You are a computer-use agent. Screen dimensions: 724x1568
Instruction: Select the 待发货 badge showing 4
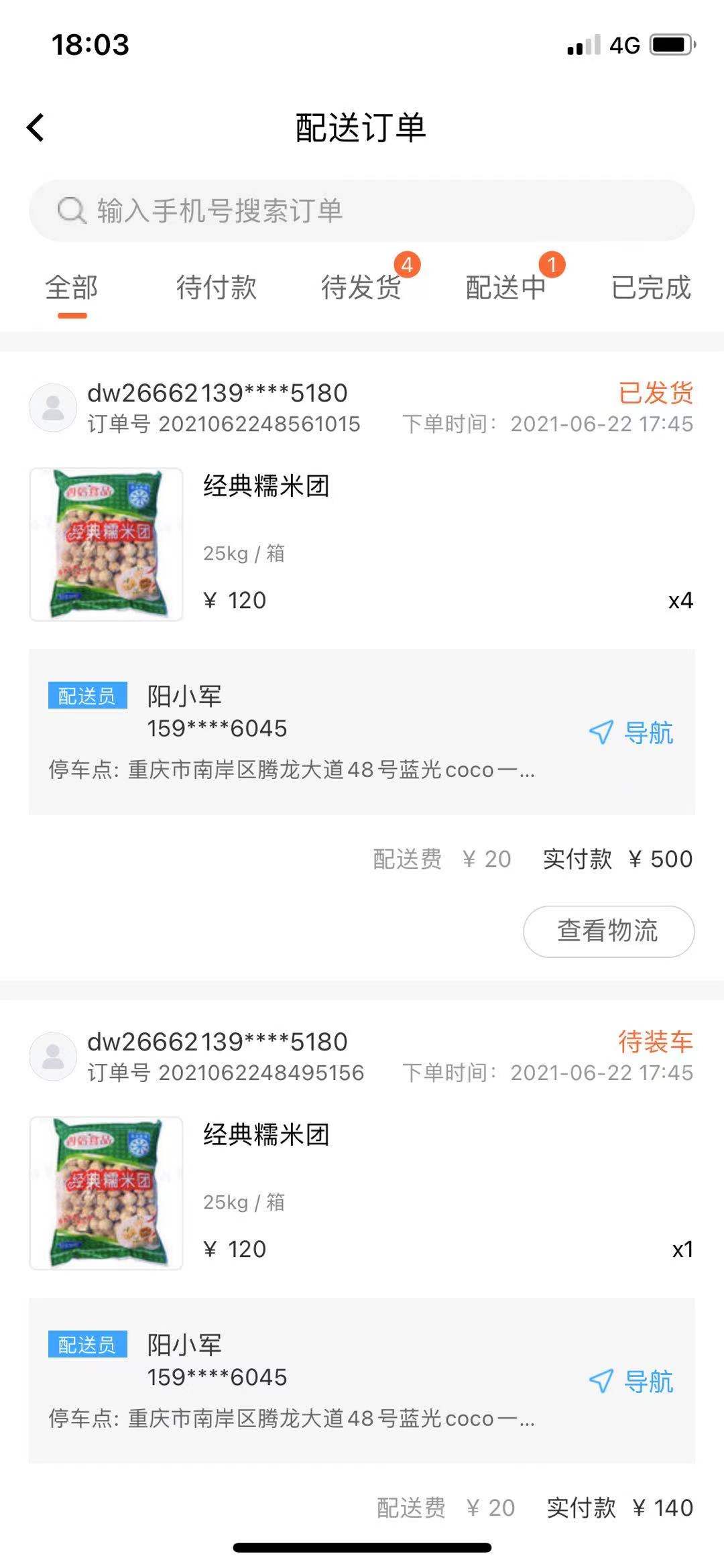click(408, 263)
